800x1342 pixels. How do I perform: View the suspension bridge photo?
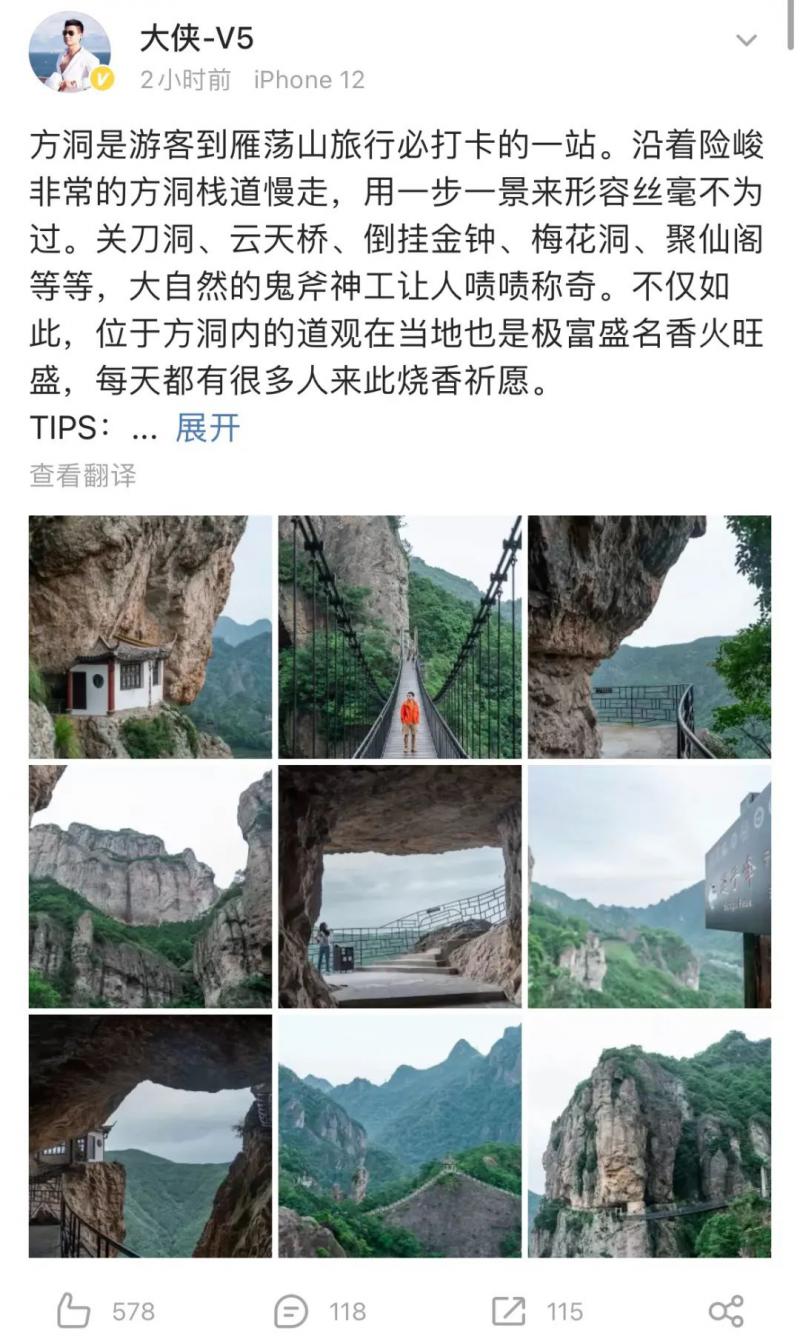click(x=400, y=636)
